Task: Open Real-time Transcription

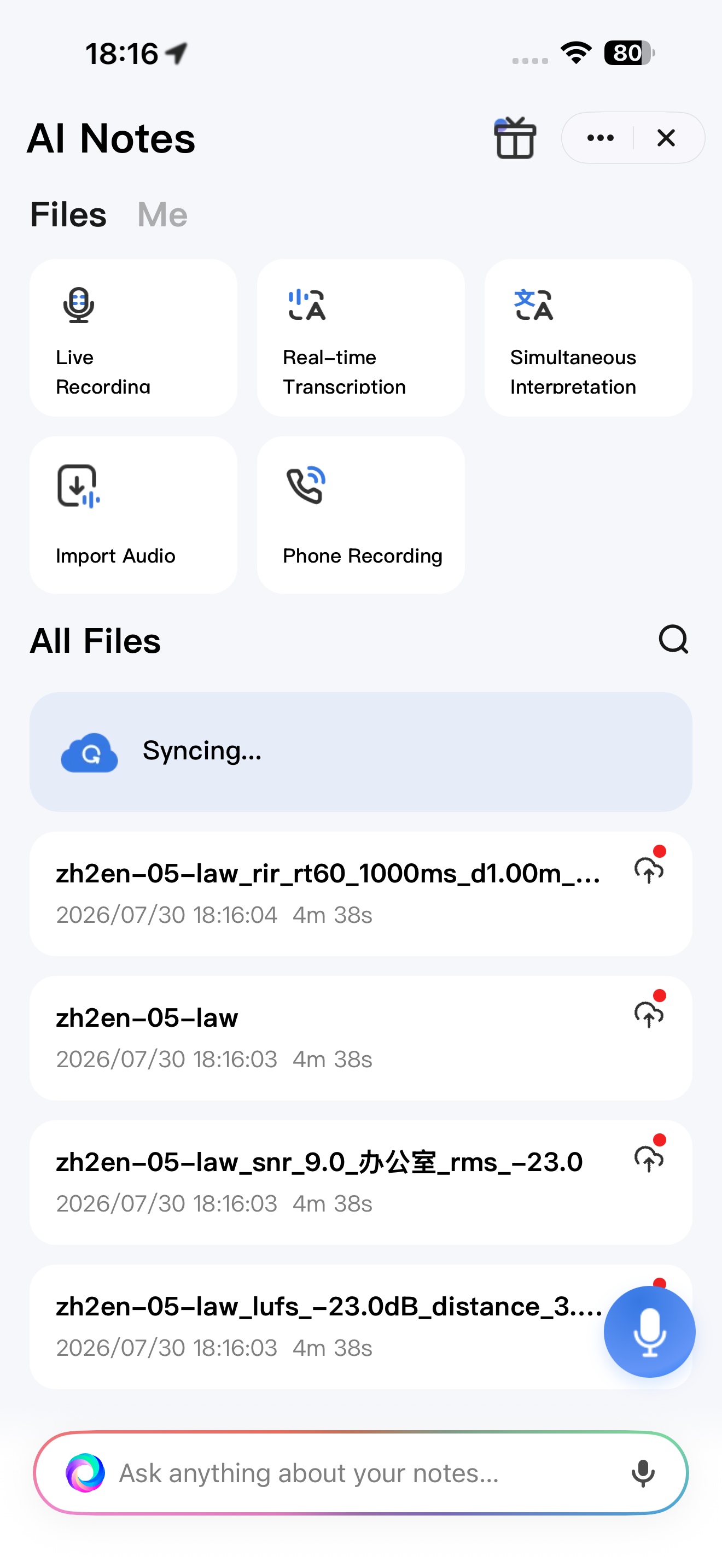Action: (x=360, y=338)
